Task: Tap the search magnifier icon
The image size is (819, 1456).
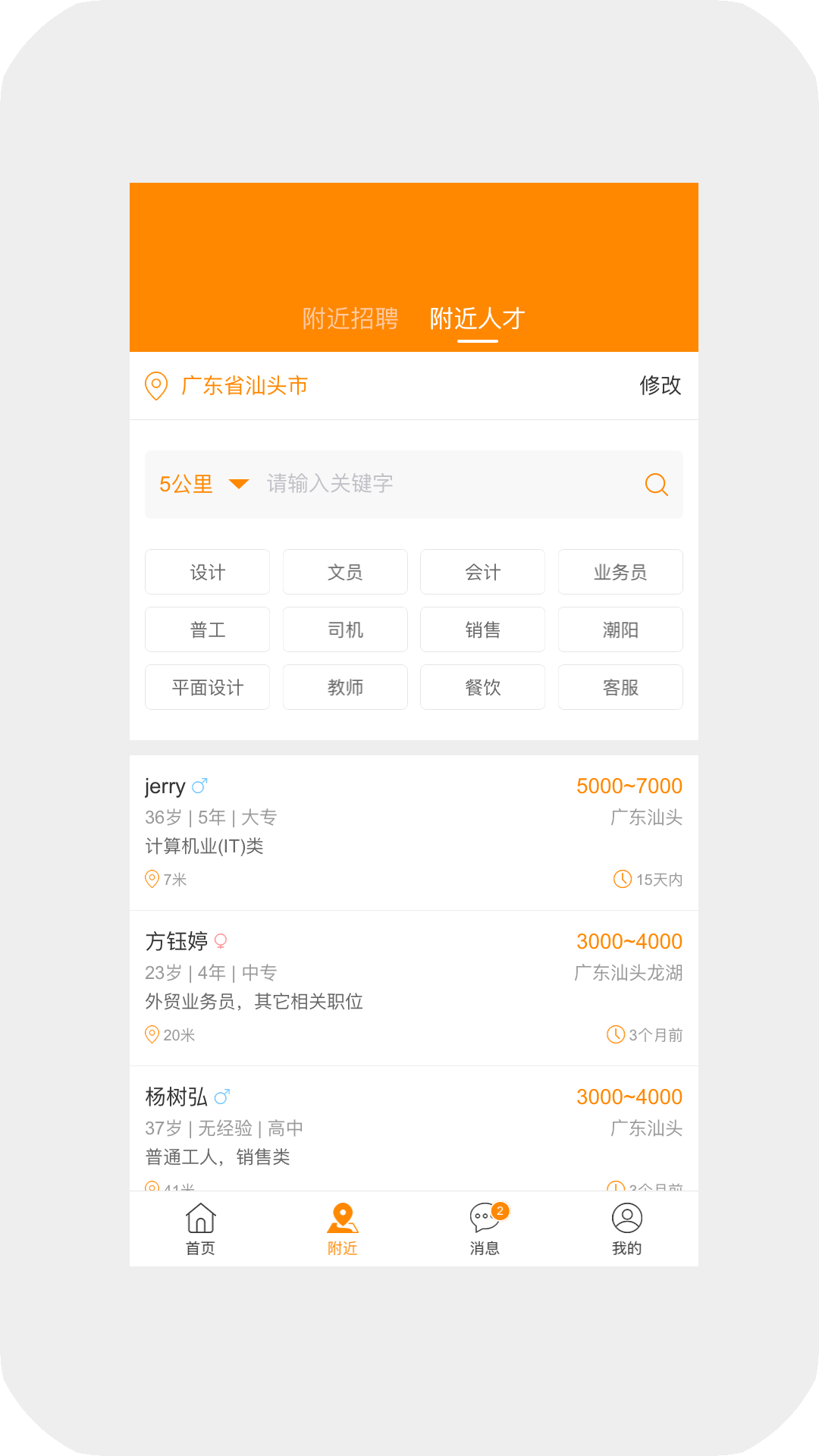Action: click(x=656, y=484)
